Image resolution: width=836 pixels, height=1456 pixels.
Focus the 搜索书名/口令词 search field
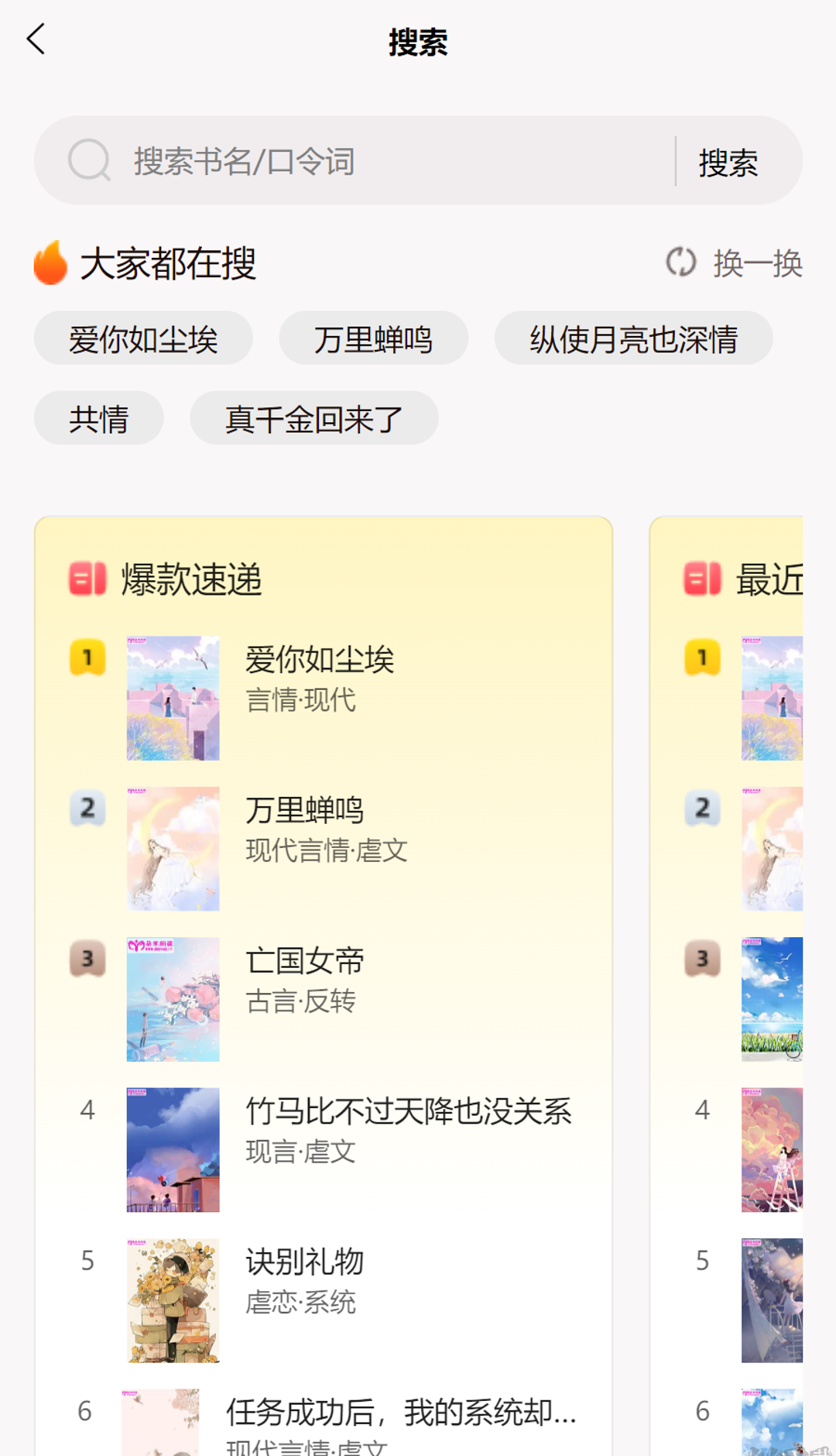387,161
